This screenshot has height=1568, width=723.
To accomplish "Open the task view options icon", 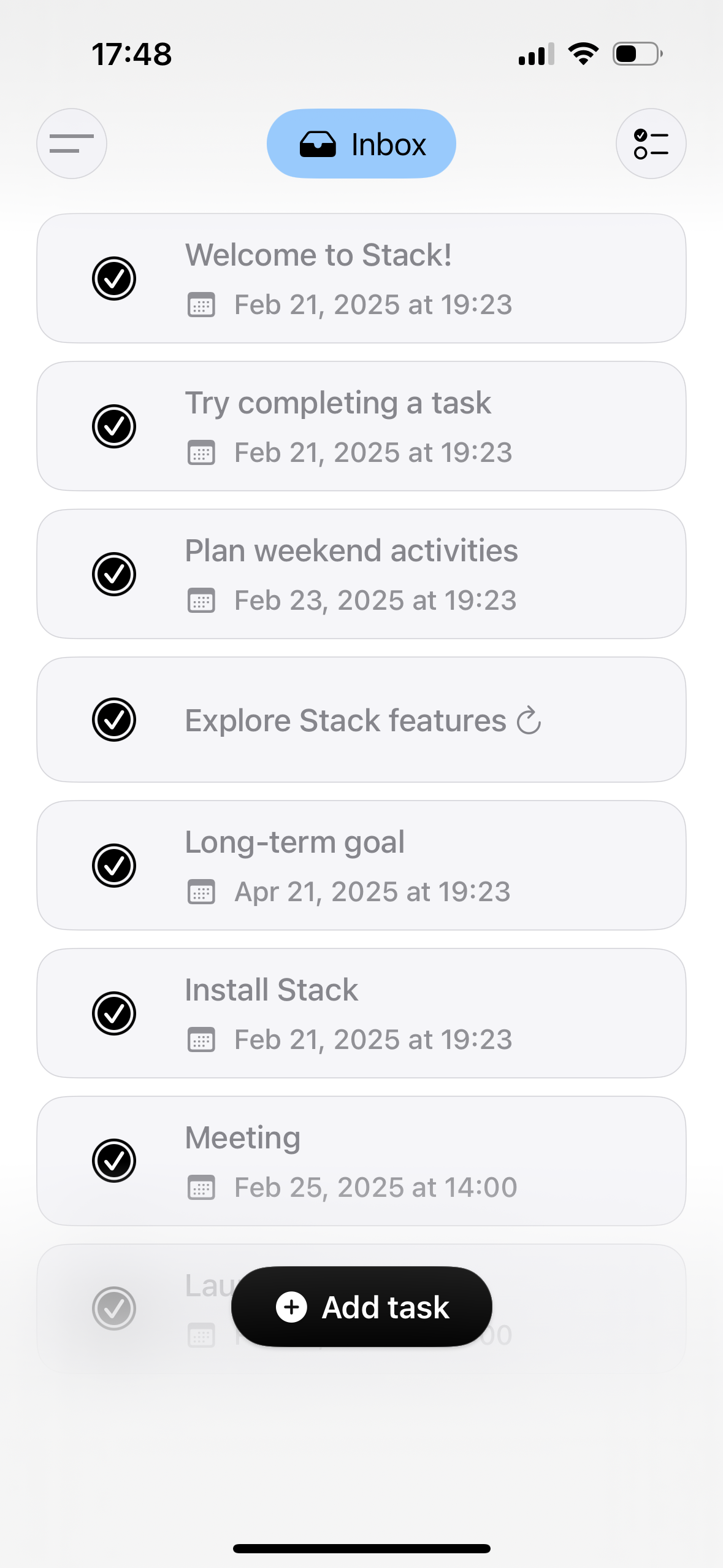I will [651, 144].
